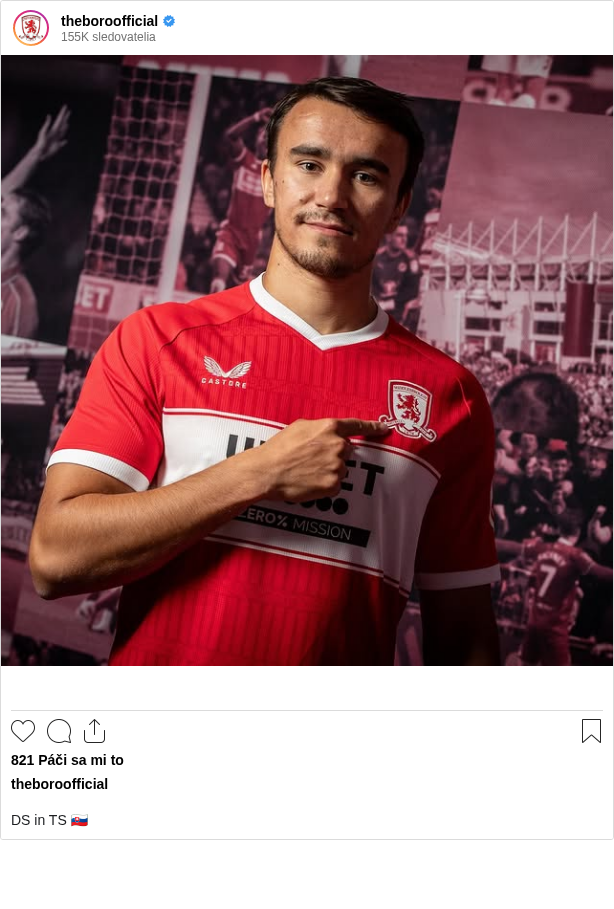Open the comments bubble
This screenshot has width=614, height=909.
click(x=59, y=731)
